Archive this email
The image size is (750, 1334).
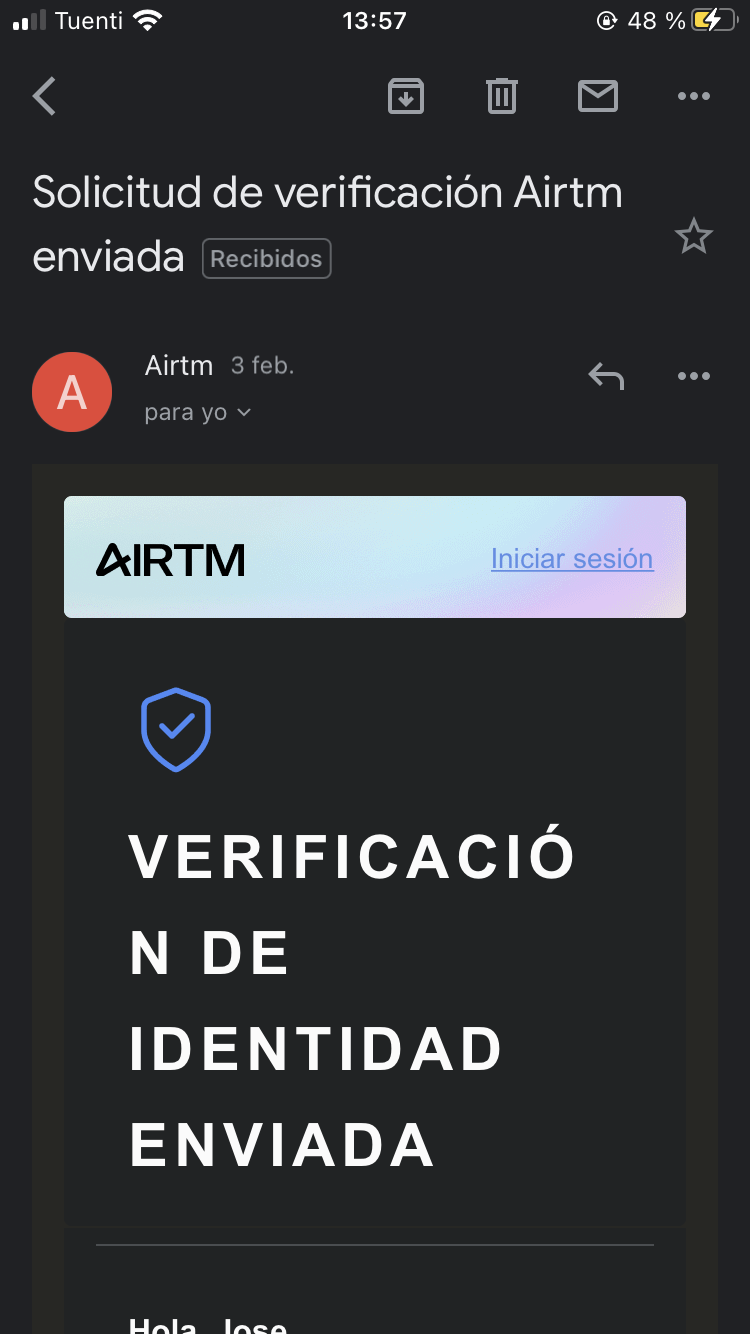tap(406, 96)
